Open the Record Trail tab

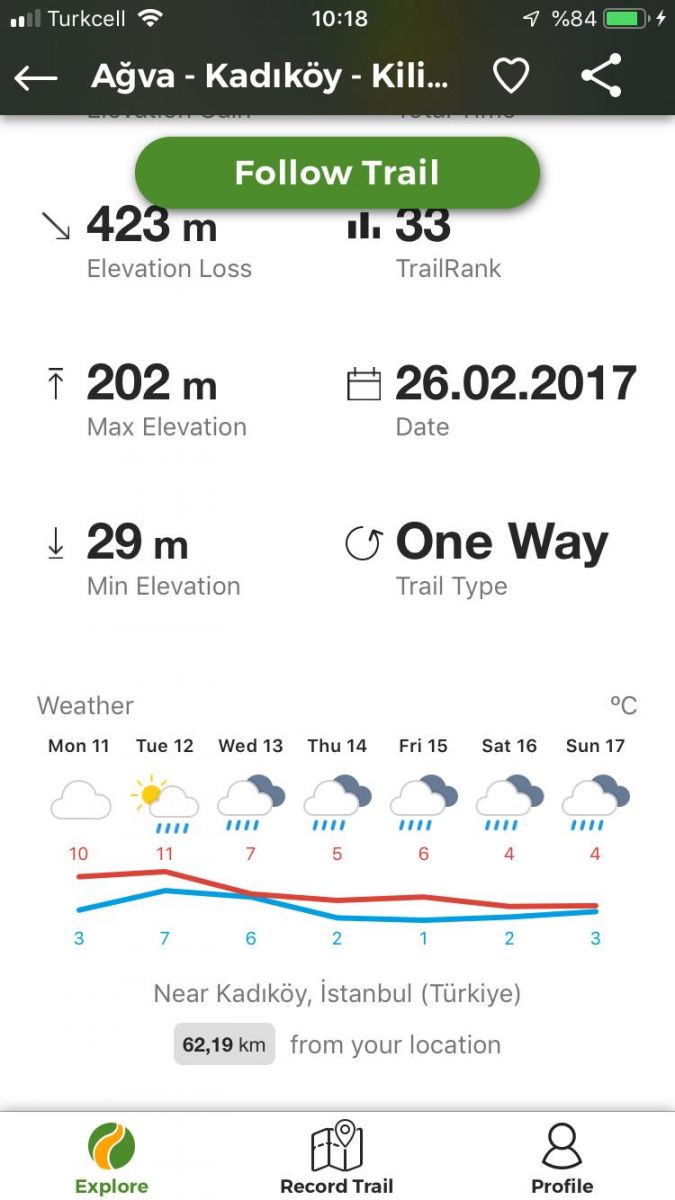coord(337,1158)
